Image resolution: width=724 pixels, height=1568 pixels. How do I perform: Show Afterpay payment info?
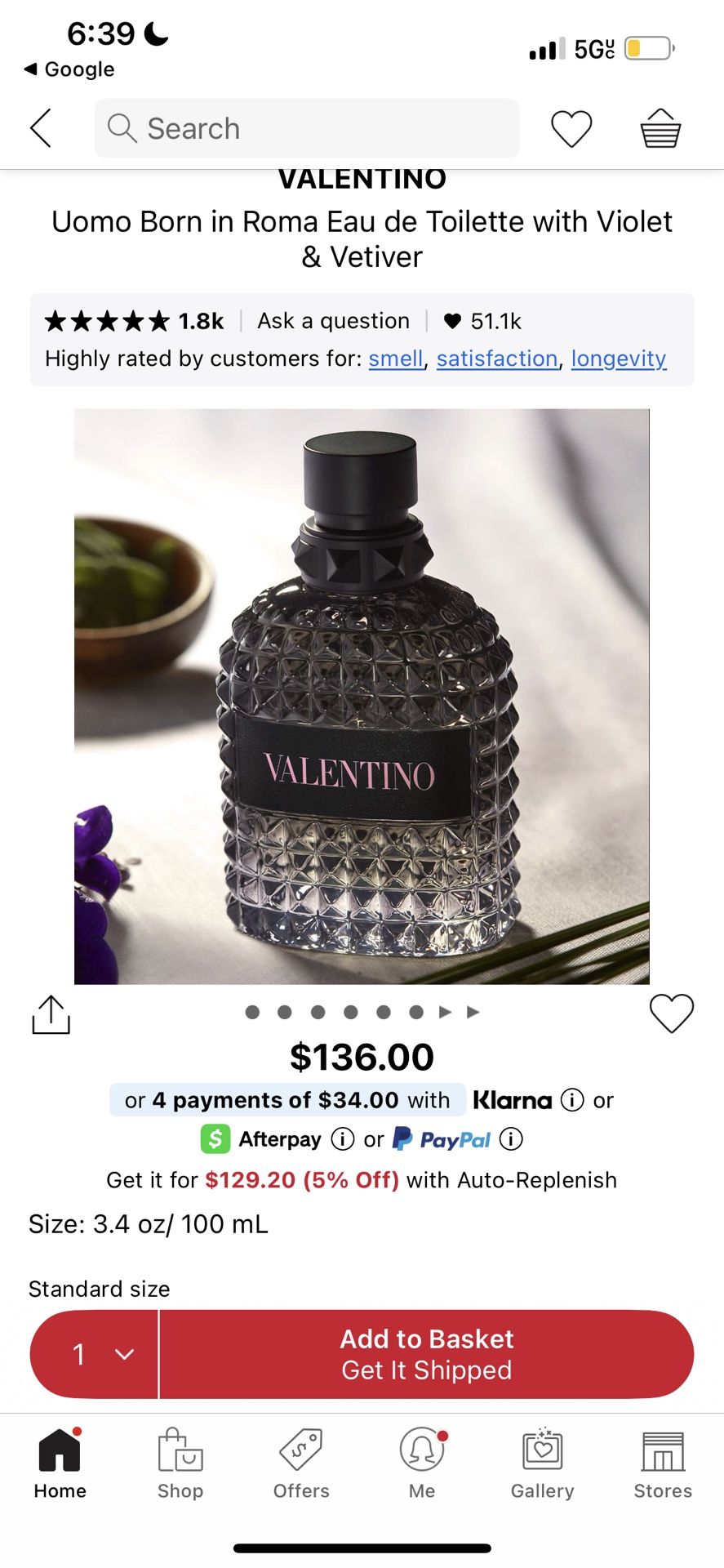(x=343, y=1139)
